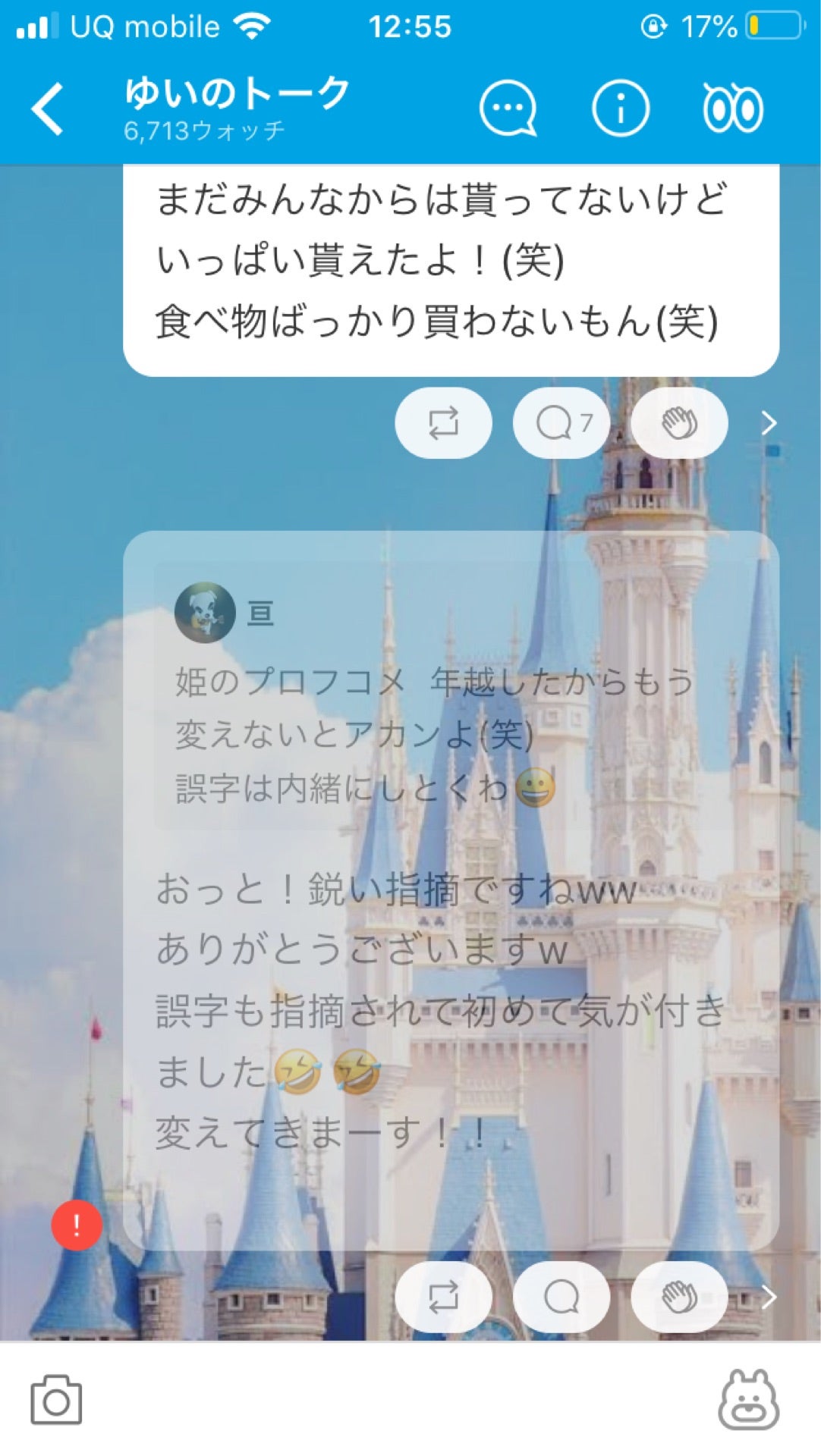
Task: Open the comment bubble showing 7 replies
Action: coord(563,423)
